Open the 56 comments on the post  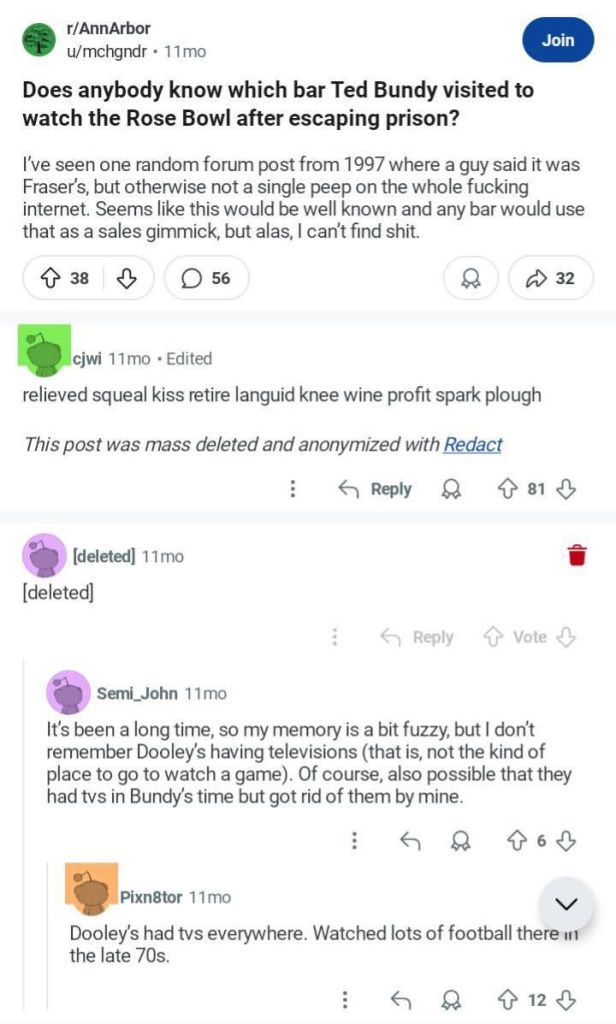pyautogui.click(x=205, y=278)
